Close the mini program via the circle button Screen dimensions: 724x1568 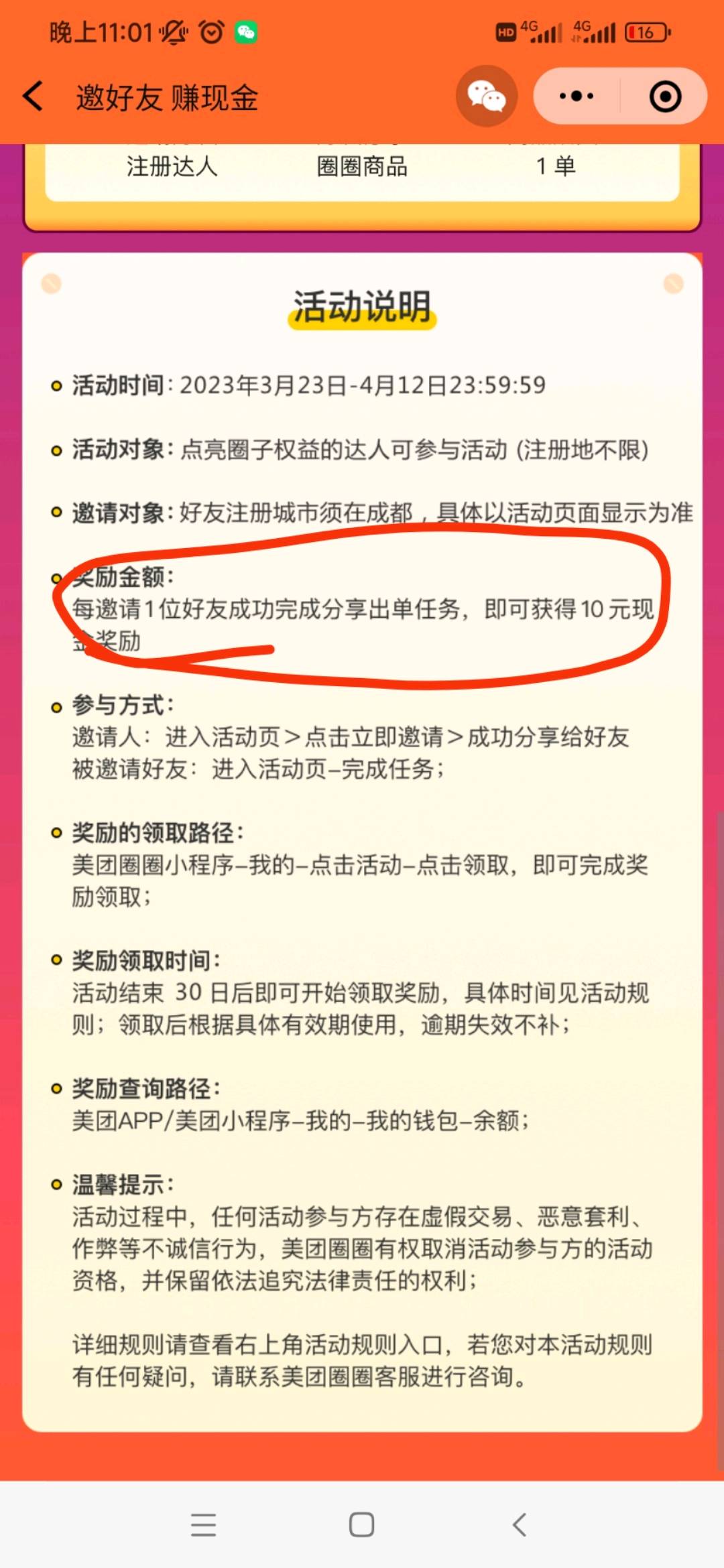(665, 96)
